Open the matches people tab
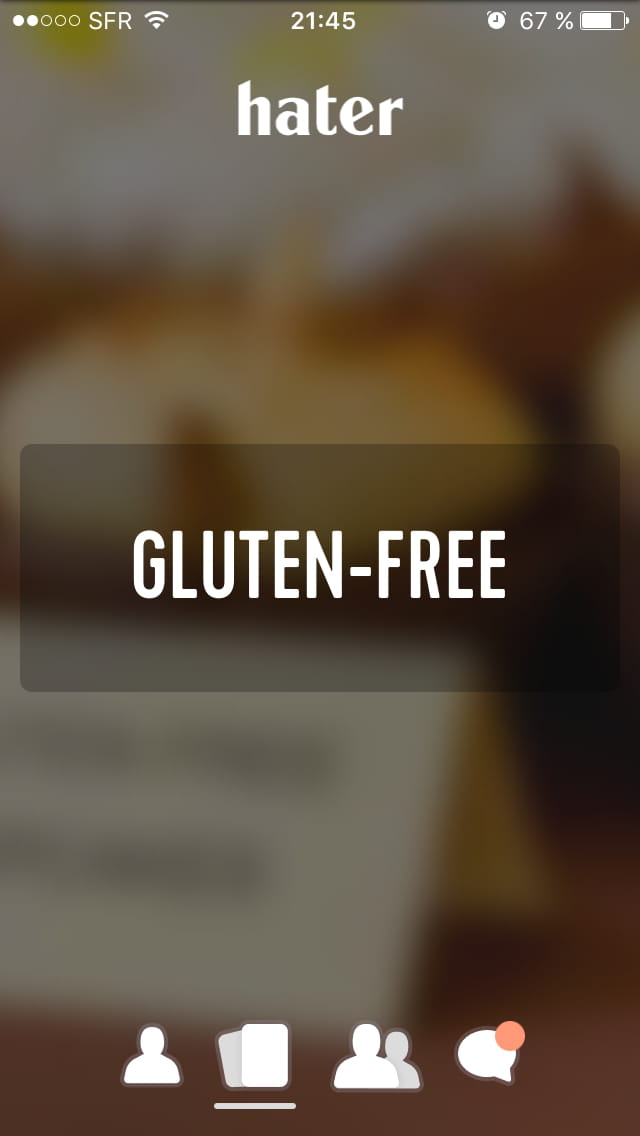This screenshot has width=640, height=1136. click(375, 1058)
